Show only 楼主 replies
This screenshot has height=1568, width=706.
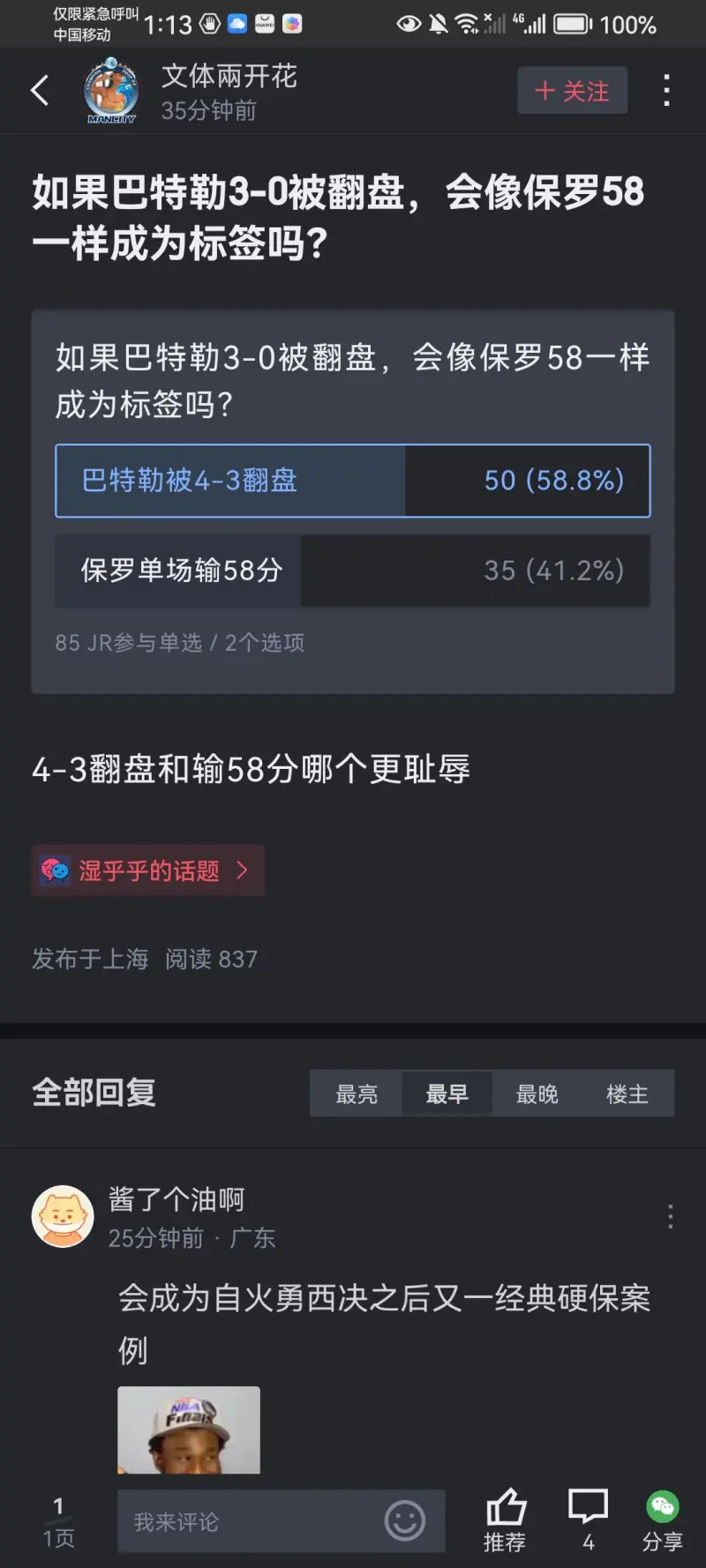click(x=627, y=1094)
